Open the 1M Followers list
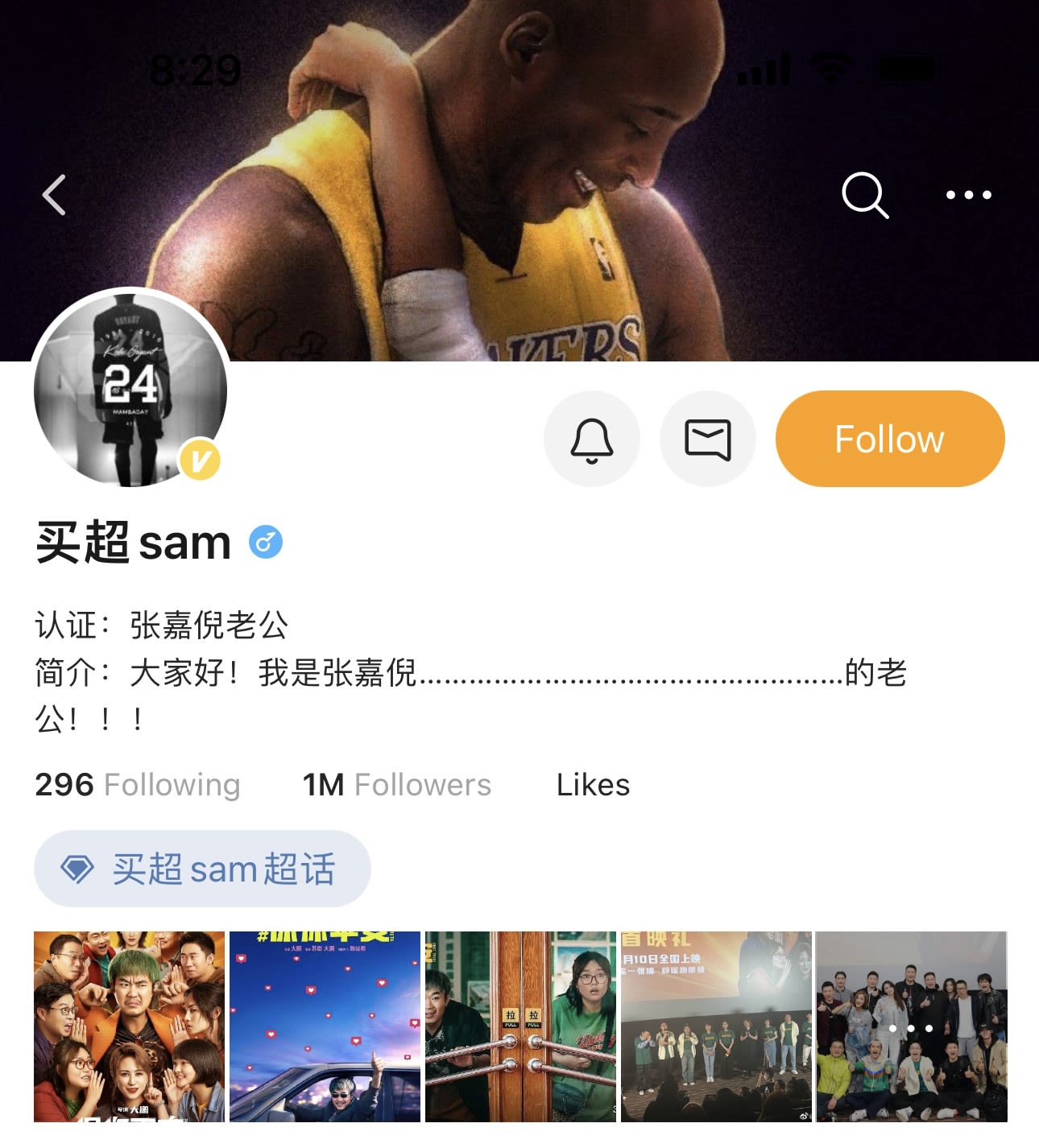Image resolution: width=1039 pixels, height=1148 pixels. tap(396, 785)
